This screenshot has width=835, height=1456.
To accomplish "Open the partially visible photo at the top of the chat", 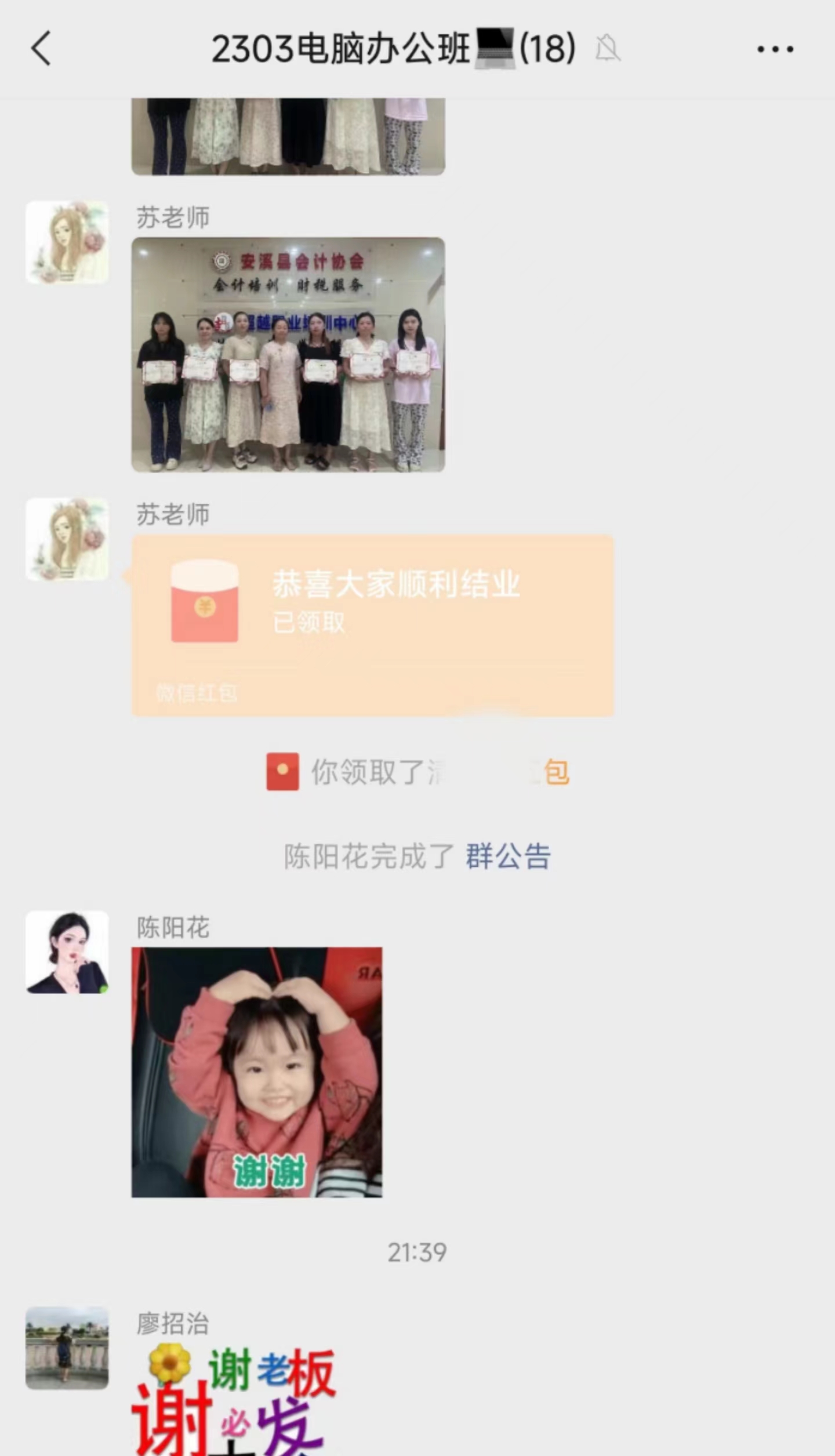I will [x=288, y=137].
